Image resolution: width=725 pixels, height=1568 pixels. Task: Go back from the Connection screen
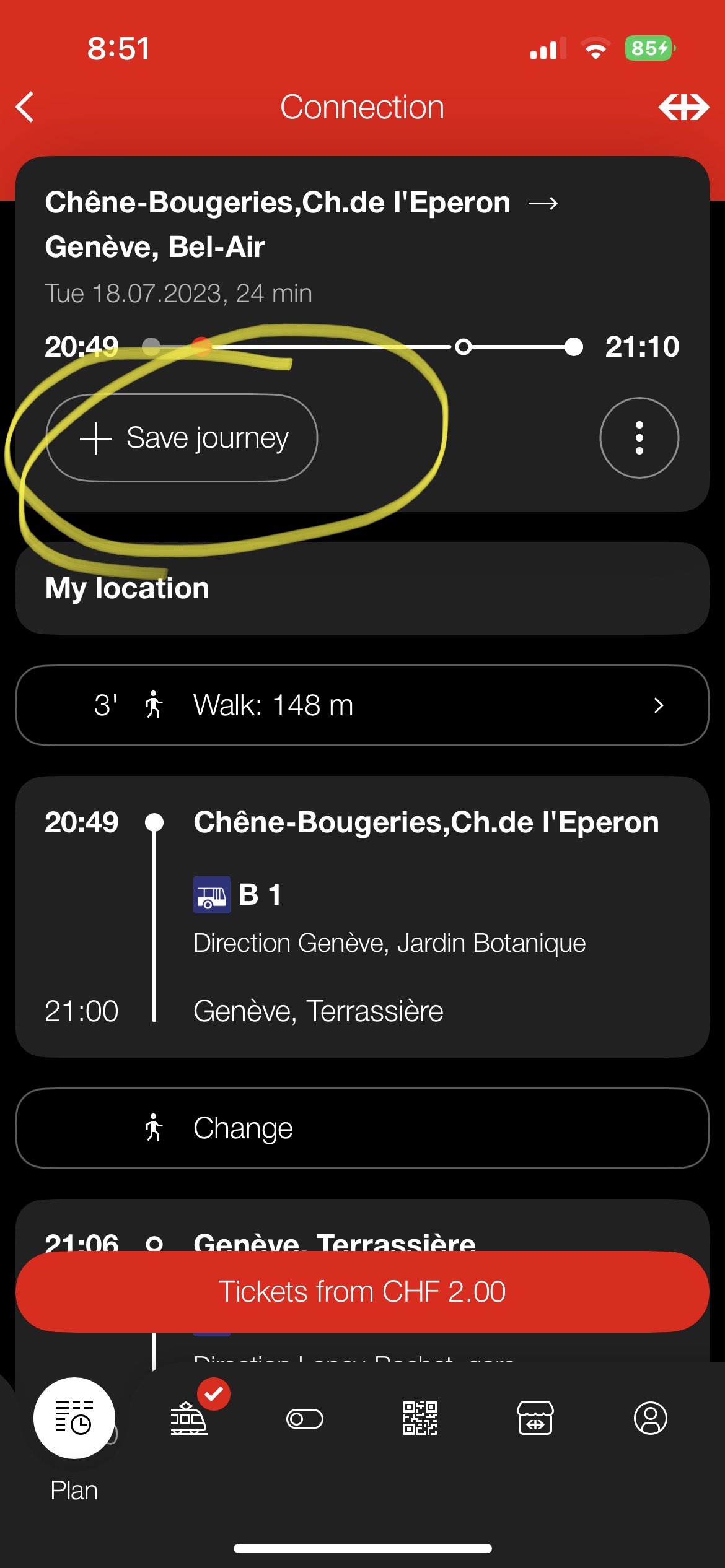tap(25, 107)
